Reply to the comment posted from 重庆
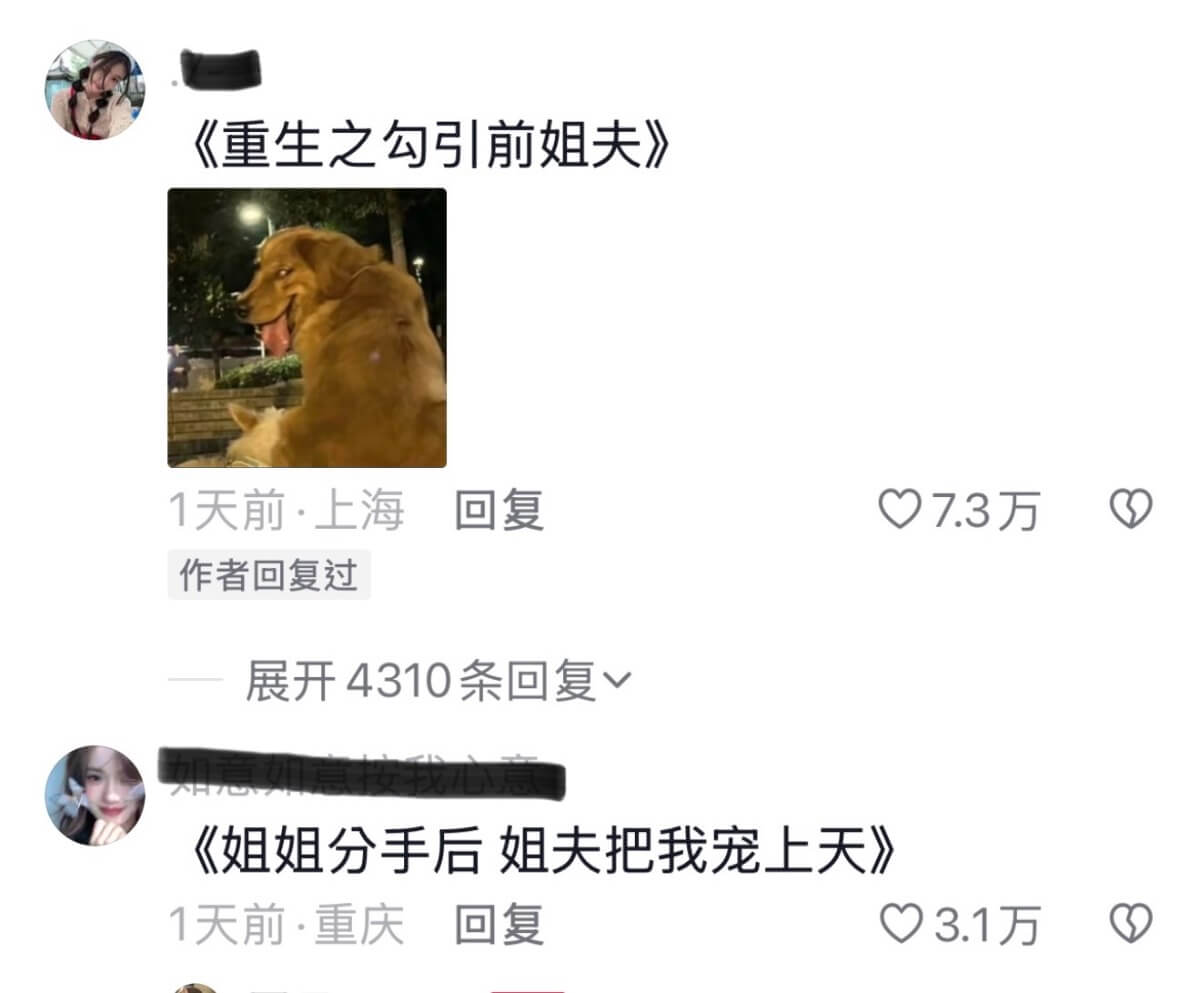The height and width of the screenshot is (993, 1200). pos(499,925)
